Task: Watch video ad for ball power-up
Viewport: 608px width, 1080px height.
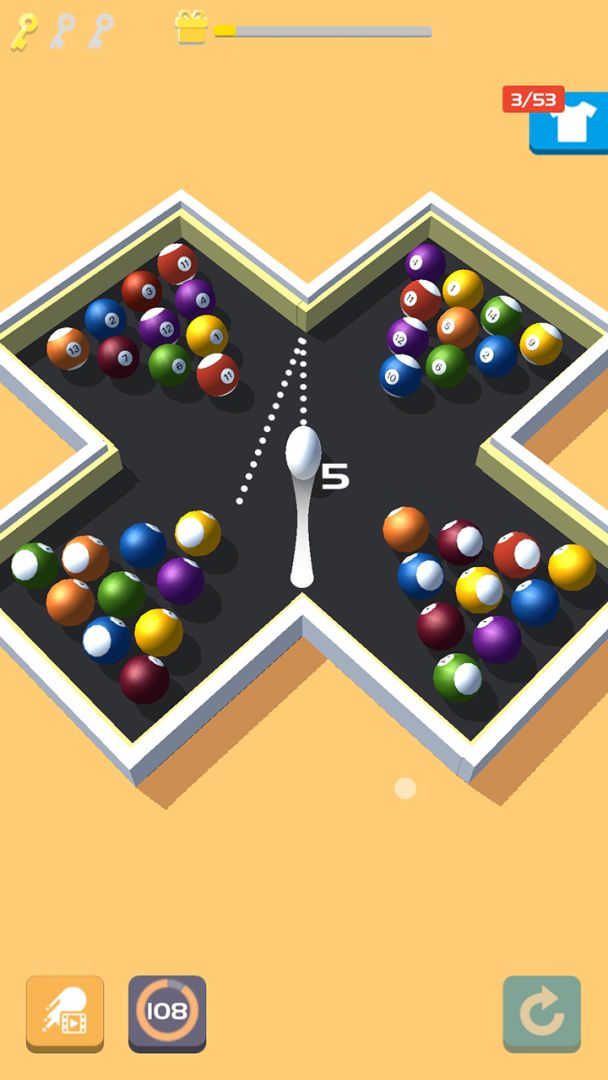Action: coord(65,1013)
